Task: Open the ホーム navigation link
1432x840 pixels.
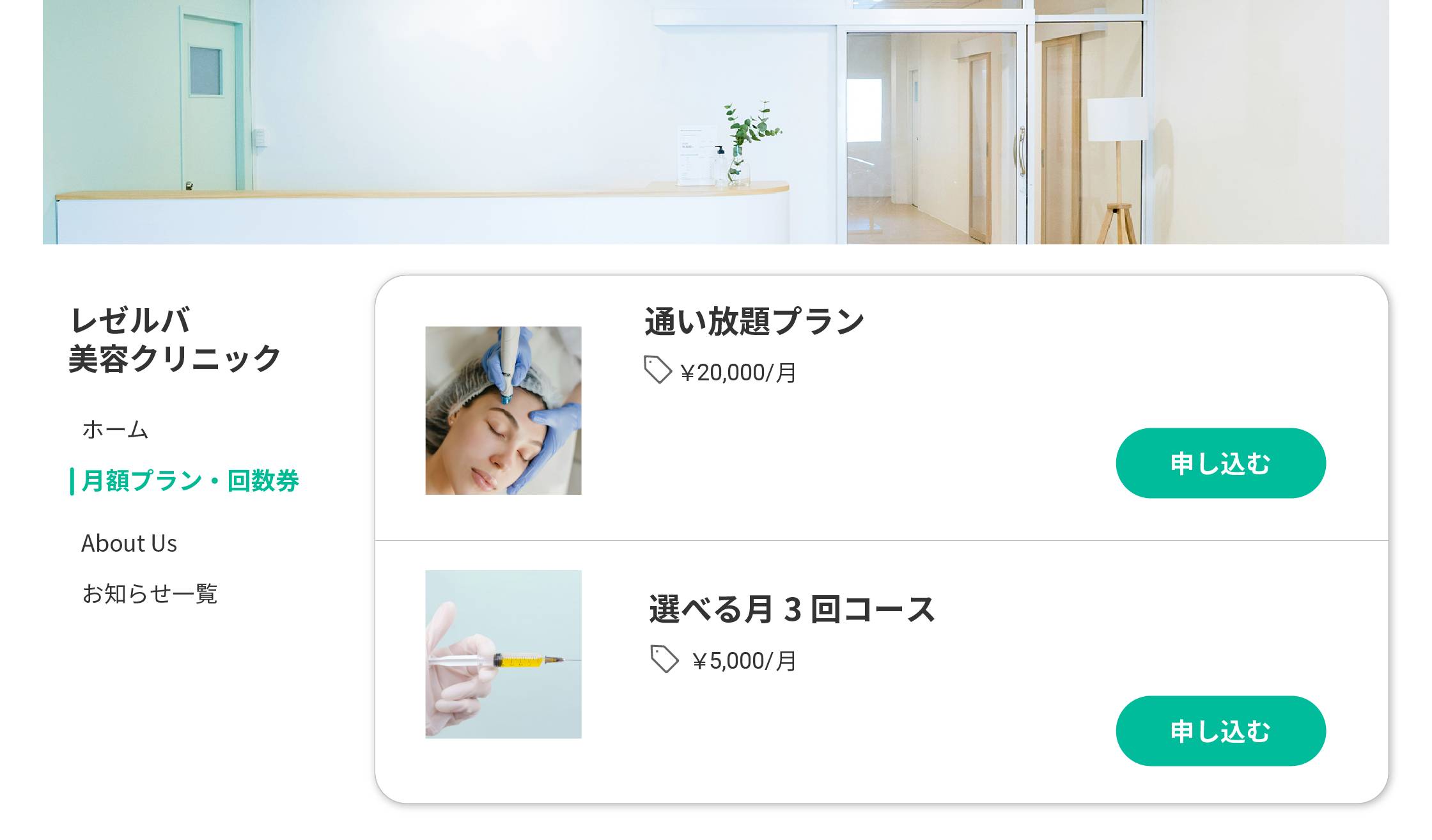Action: coord(115,430)
